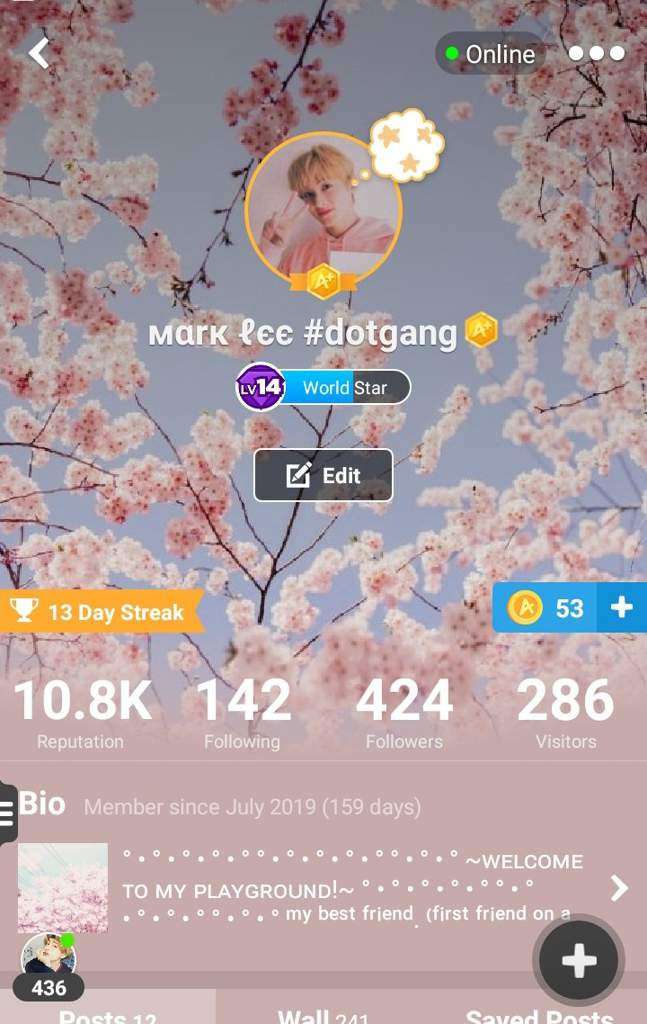Expand the bio with the chevron arrow
Image resolution: width=647 pixels, height=1024 pixels.
(619, 887)
